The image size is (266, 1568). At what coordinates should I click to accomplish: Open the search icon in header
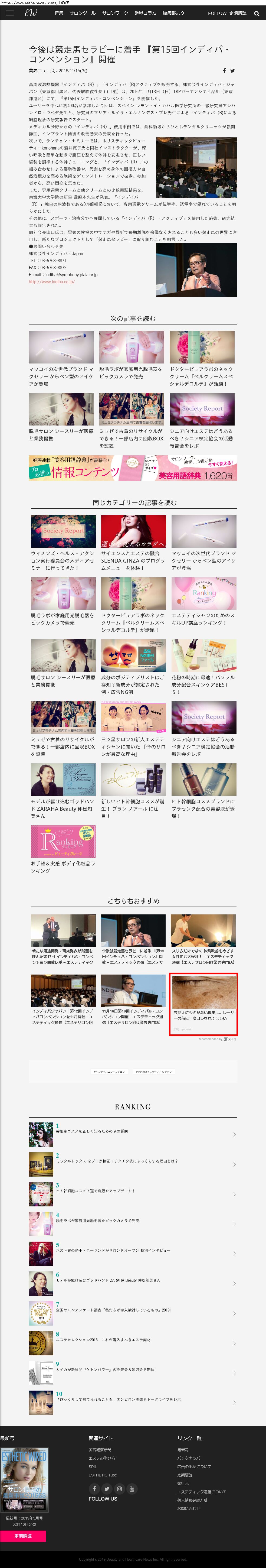257,13
